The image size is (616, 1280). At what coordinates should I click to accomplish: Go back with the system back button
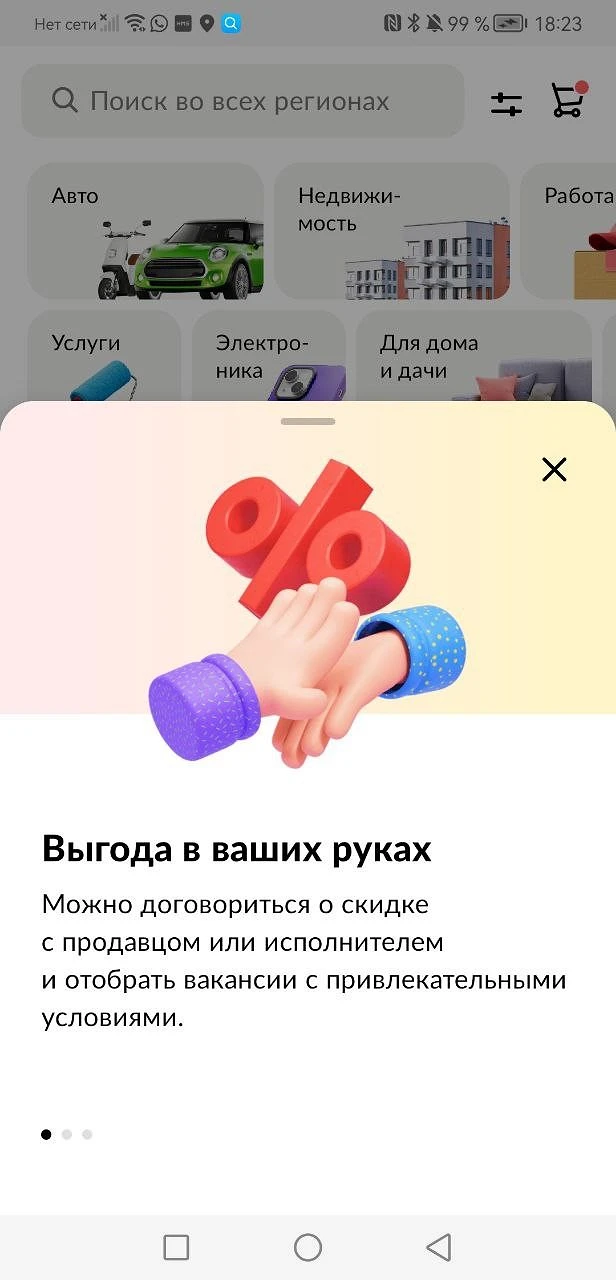(438, 1247)
